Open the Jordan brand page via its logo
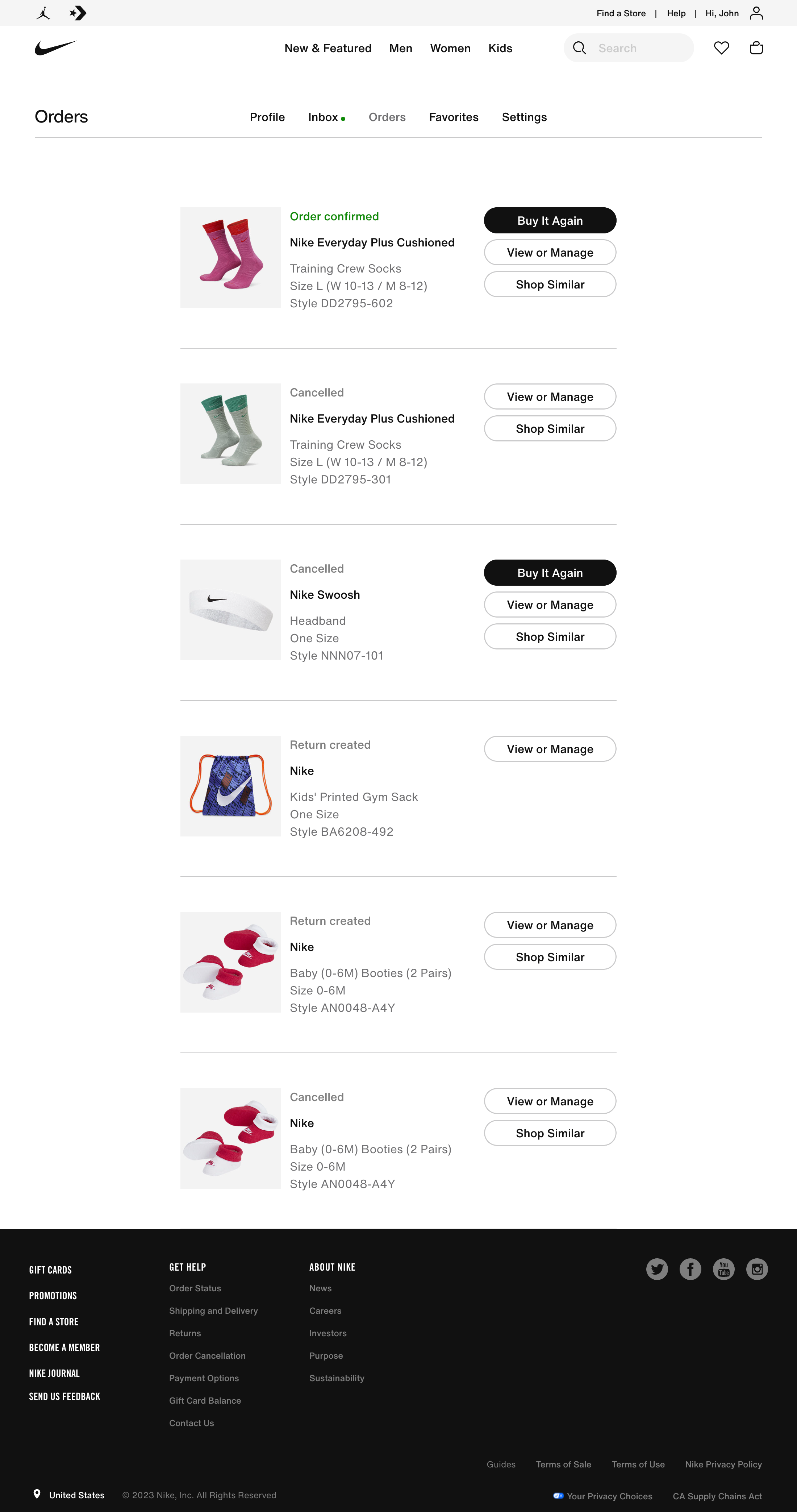 [43, 12]
